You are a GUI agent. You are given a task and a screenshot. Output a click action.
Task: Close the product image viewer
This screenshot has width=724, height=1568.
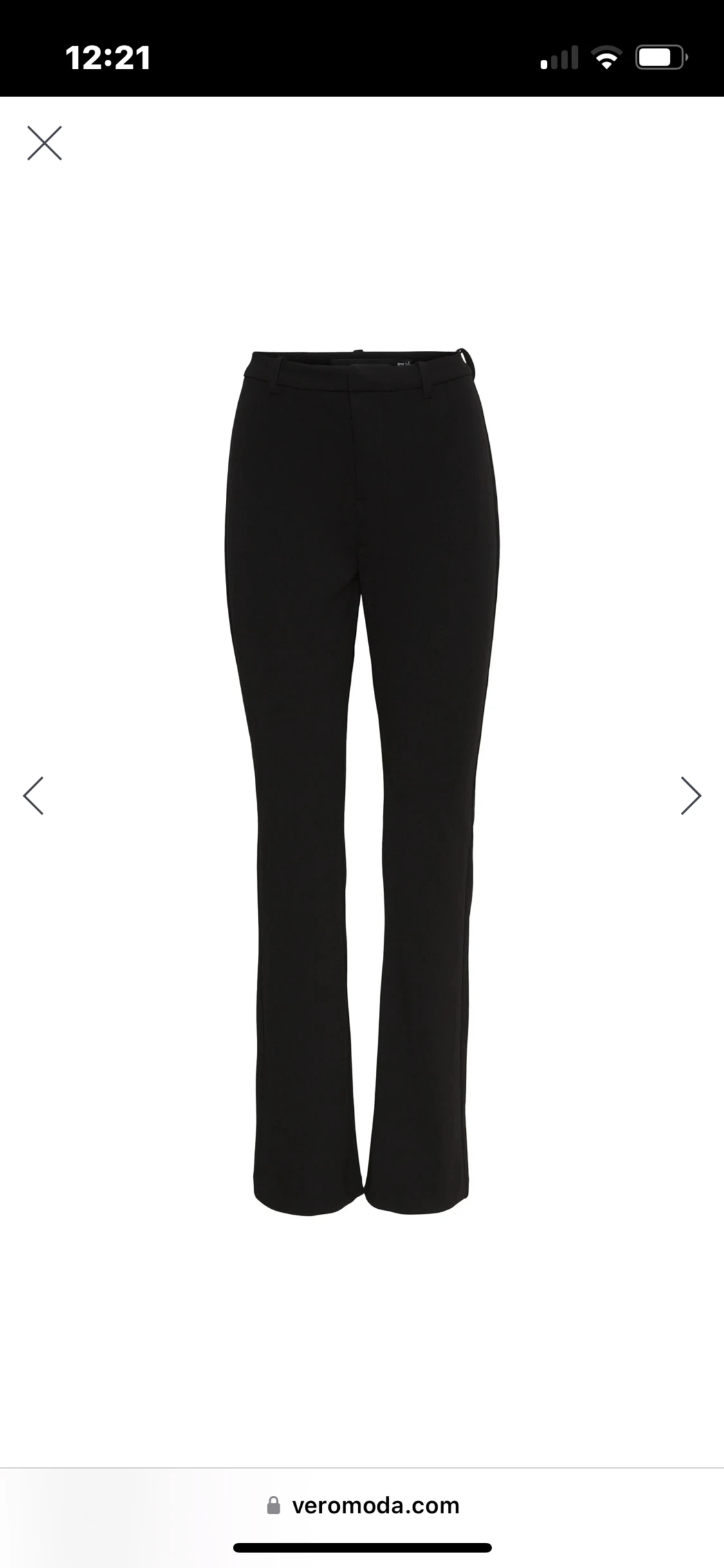44,143
